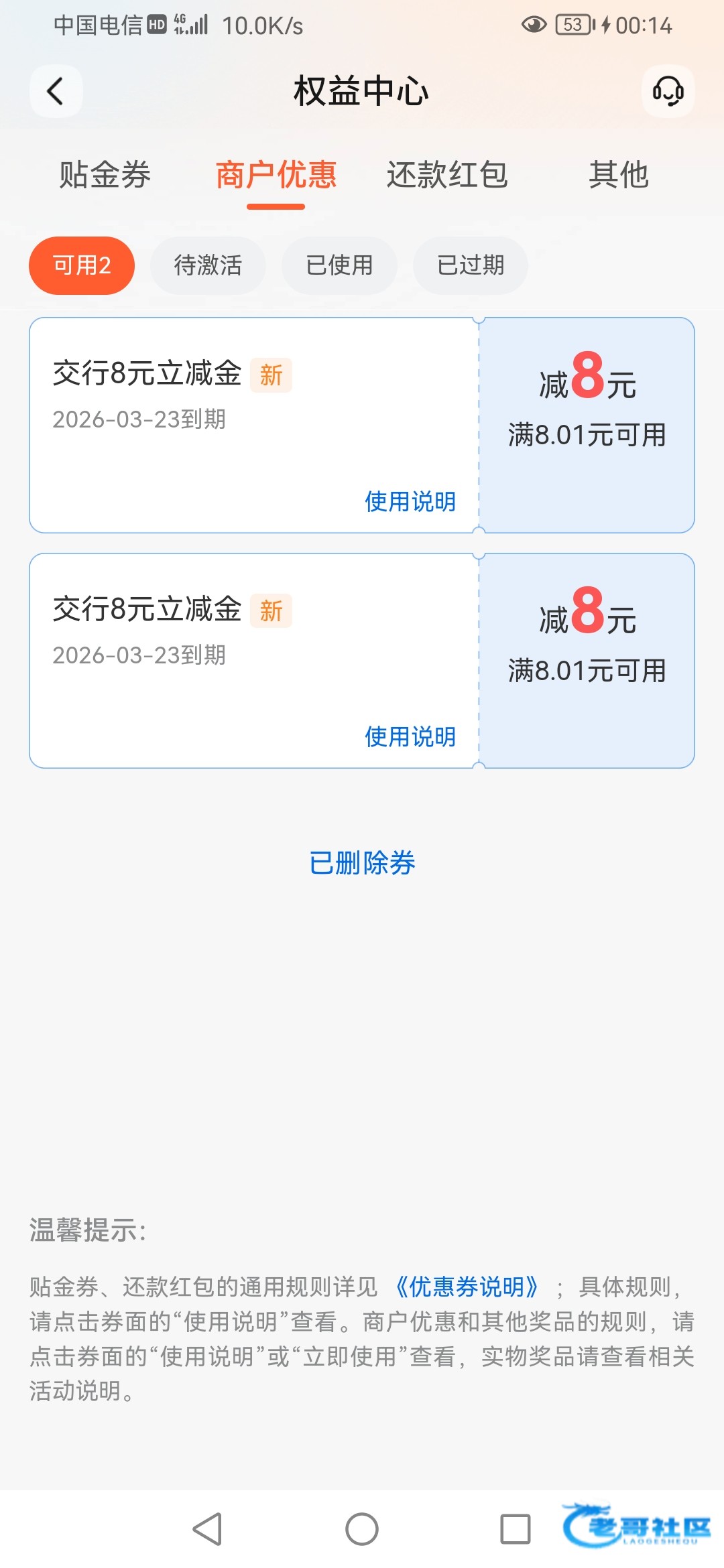View 已删除券 list
724x1568 pixels.
pos(362,862)
